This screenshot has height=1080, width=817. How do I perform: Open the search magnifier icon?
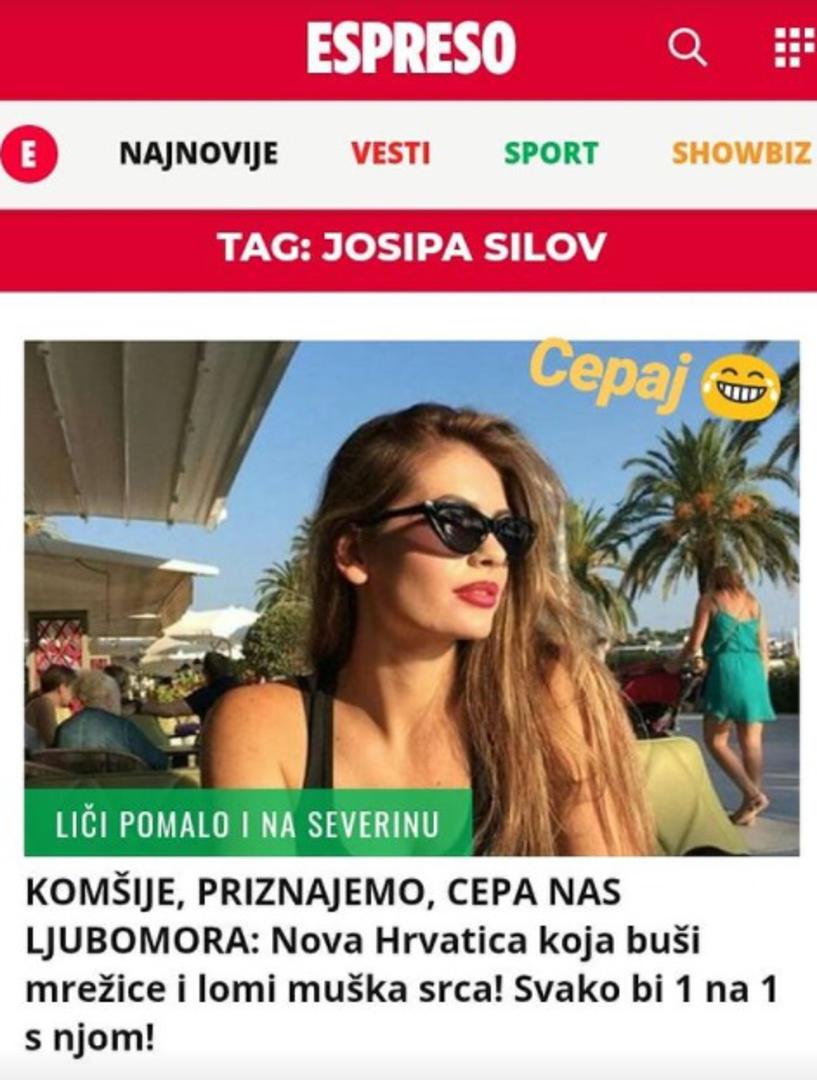pos(687,46)
